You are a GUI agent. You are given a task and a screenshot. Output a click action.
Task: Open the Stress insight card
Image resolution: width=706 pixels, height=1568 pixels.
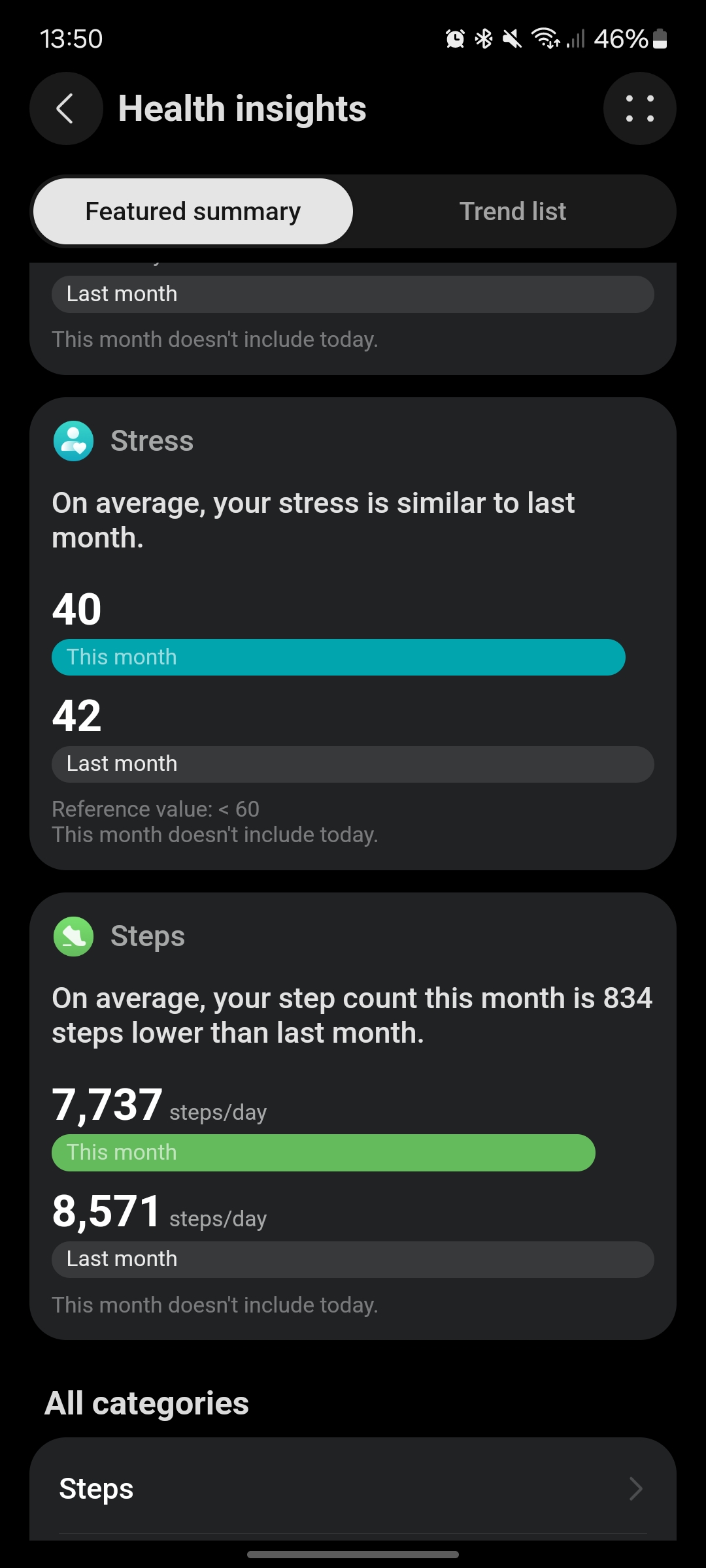coord(353,632)
